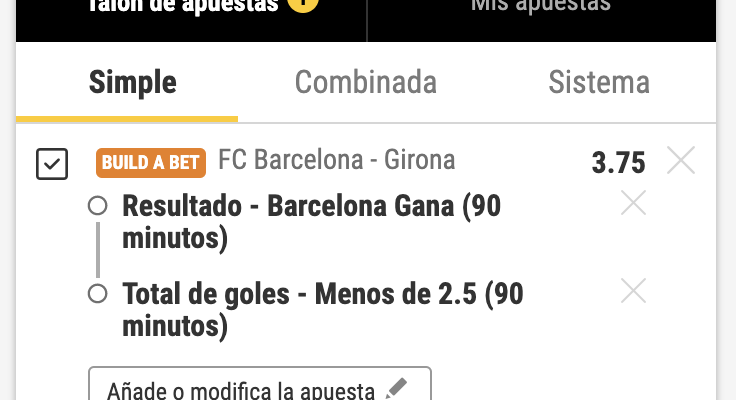Switch to Combinada bet type

[366, 82]
